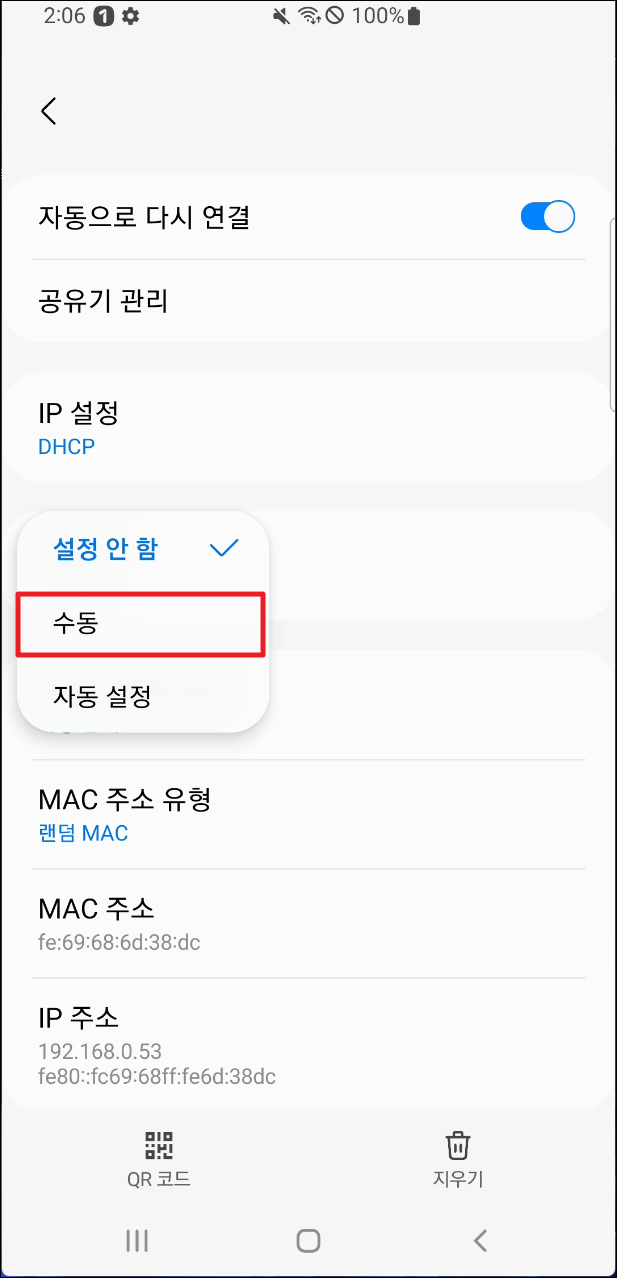Image resolution: width=617 pixels, height=1278 pixels.
Task: Toggle the 자동으로 다시 연결 switch
Action: 548,217
